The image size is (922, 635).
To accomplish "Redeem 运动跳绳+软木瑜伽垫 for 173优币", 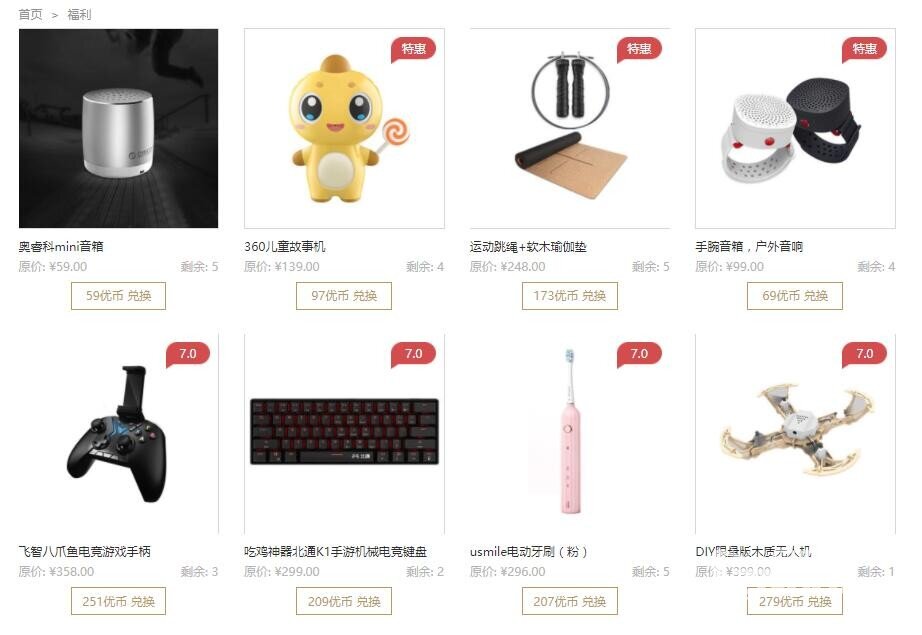I will pos(569,296).
